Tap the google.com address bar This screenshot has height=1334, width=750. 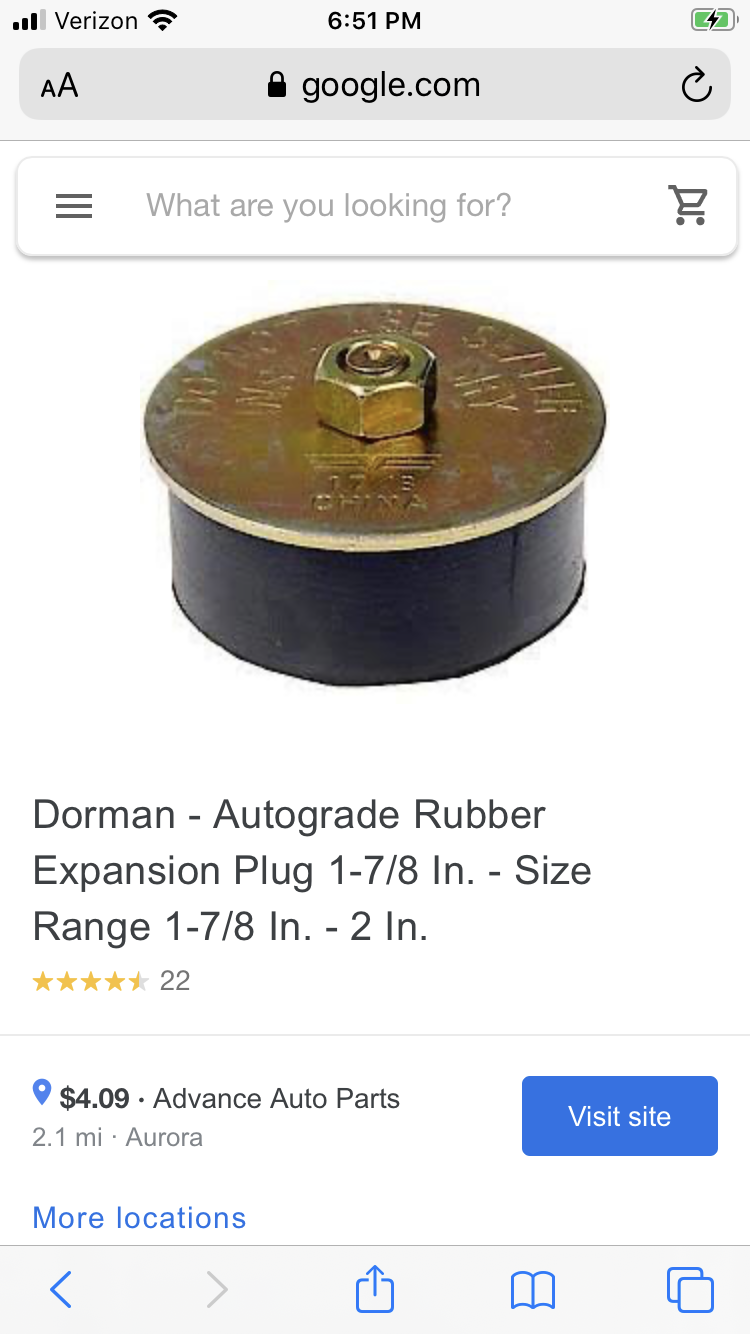(375, 86)
